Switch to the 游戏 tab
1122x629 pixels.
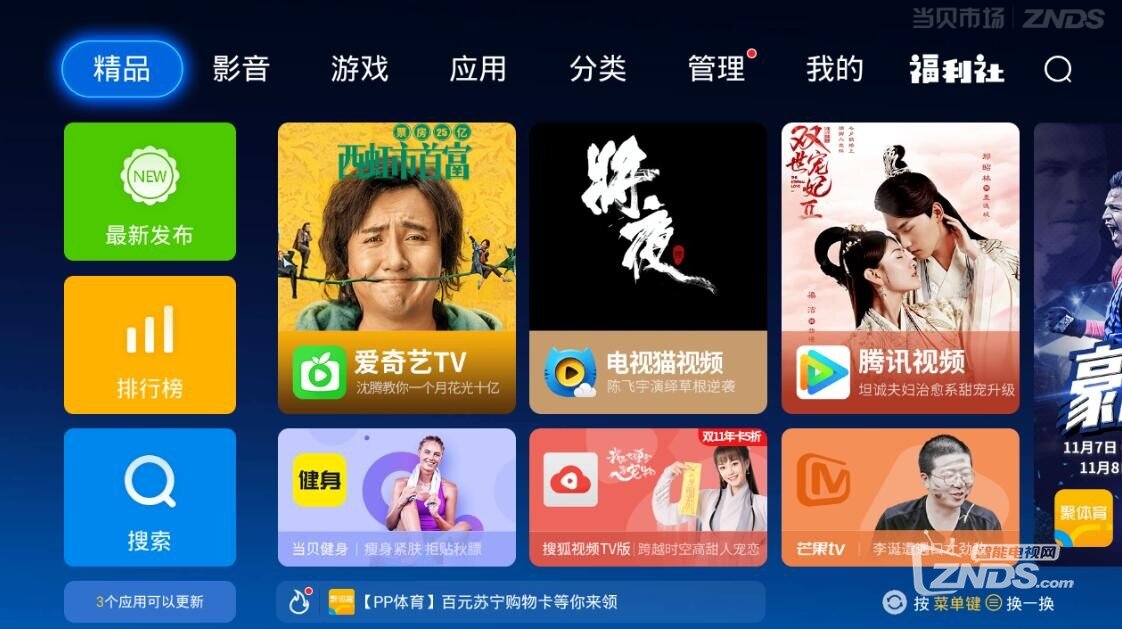[x=359, y=69]
